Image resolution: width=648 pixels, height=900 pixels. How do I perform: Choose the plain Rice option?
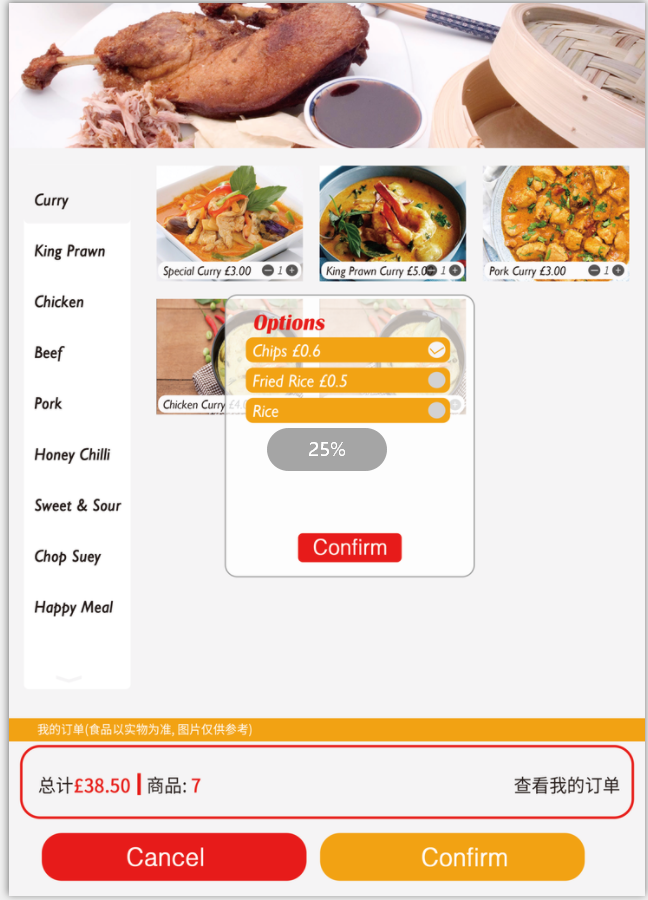coord(436,410)
